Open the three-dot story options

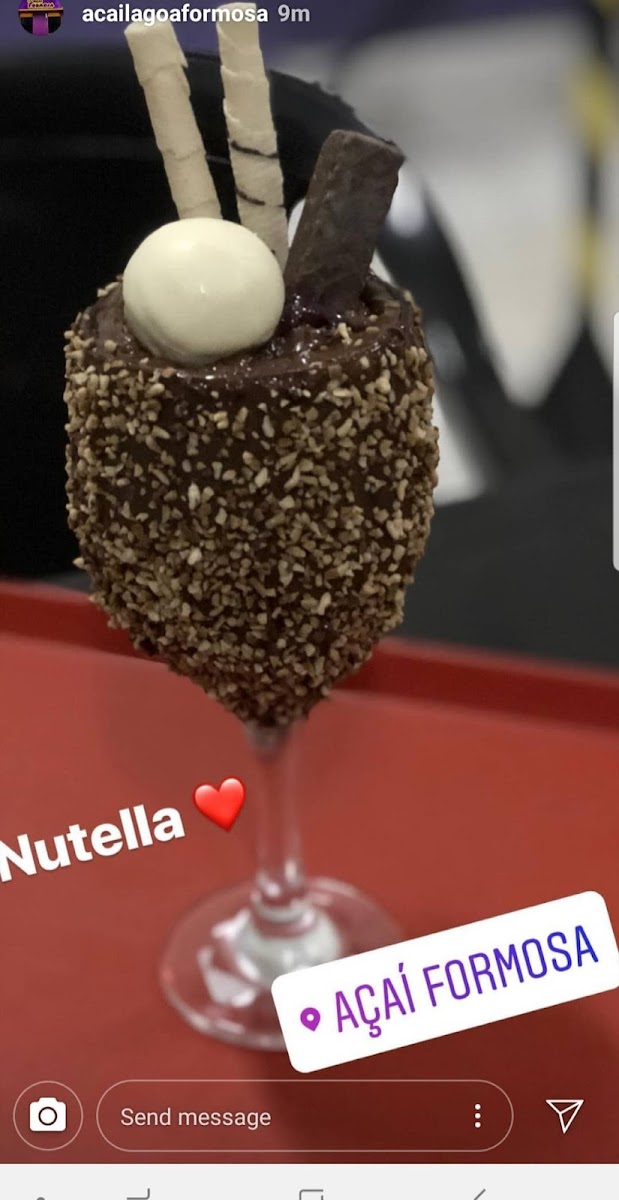click(478, 1116)
